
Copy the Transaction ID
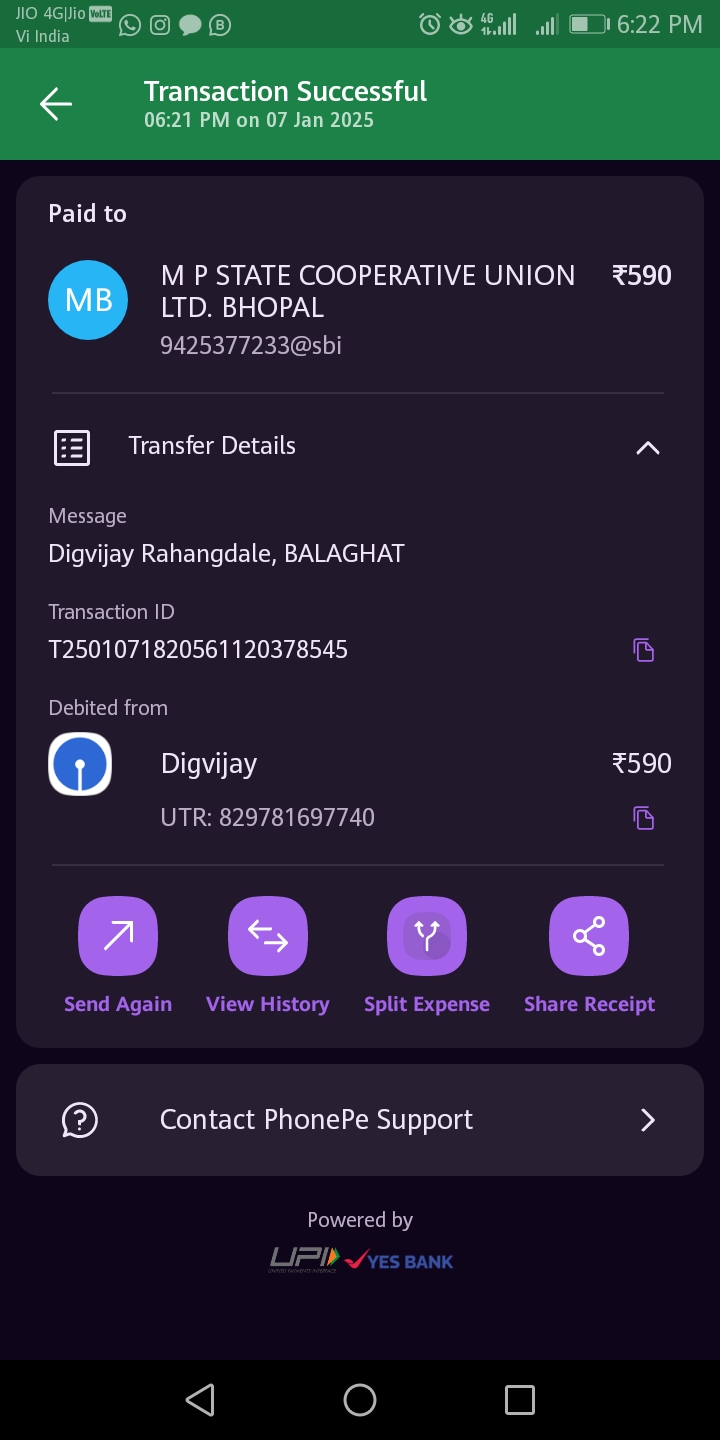click(644, 650)
